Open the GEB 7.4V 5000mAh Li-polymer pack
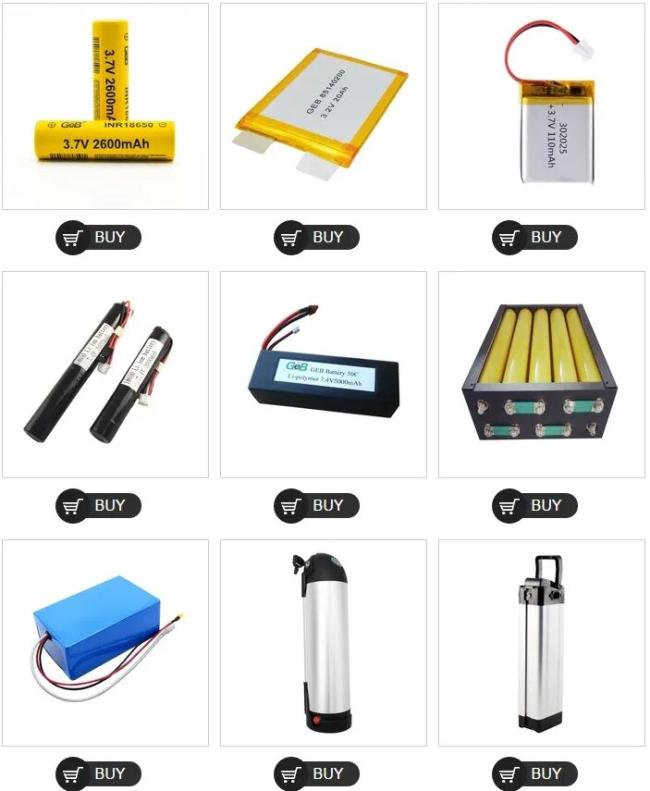The height and width of the screenshot is (791, 650). [323, 374]
